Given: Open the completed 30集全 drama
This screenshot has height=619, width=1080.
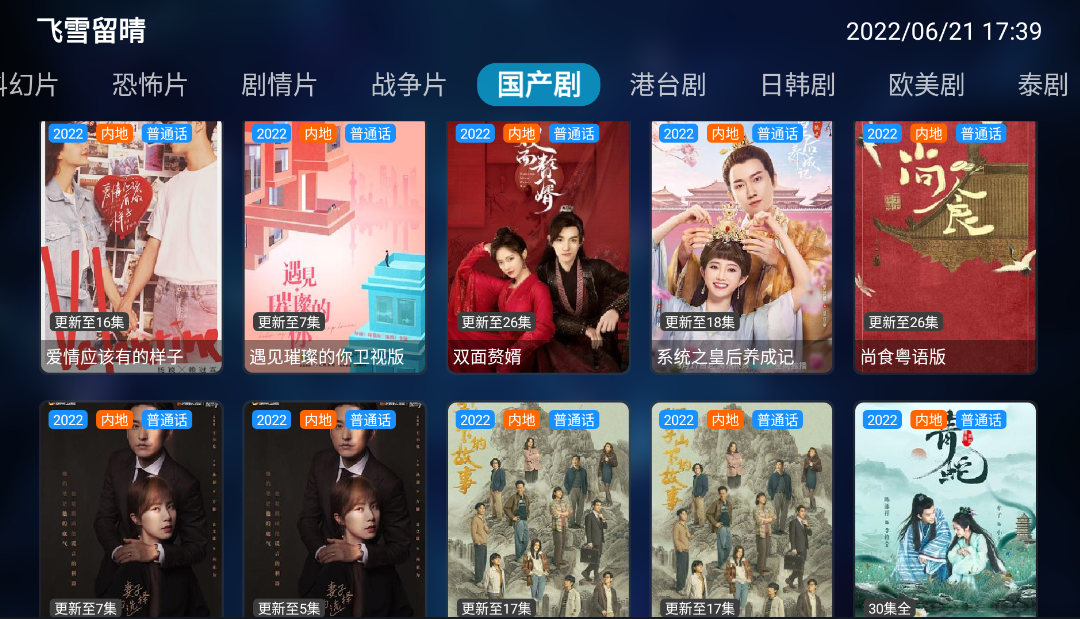Looking at the screenshot, I should (x=945, y=510).
